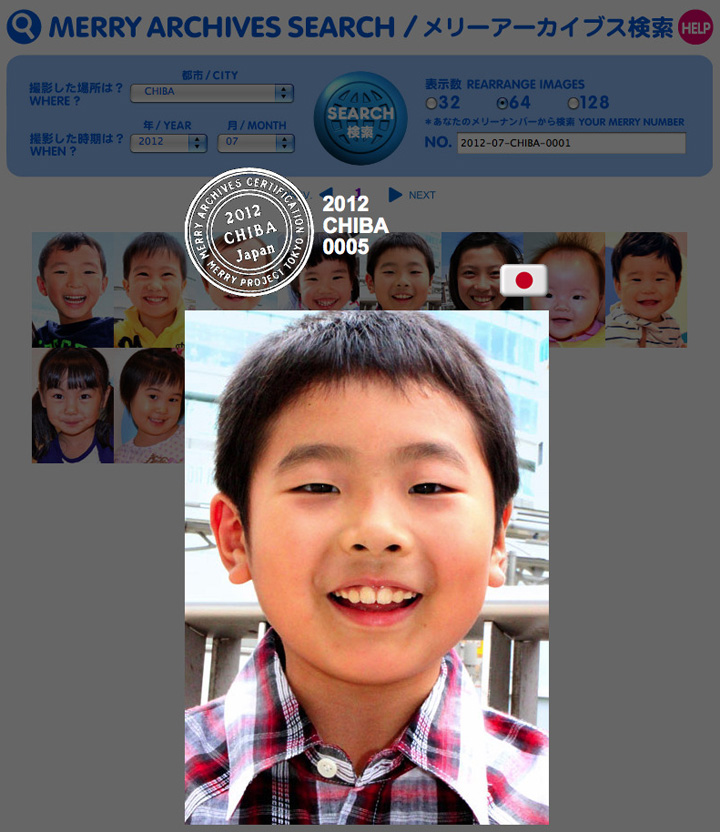Open the MONTH dropdown set to 07
Viewport: 720px width, 832px height.
point(255,143)
